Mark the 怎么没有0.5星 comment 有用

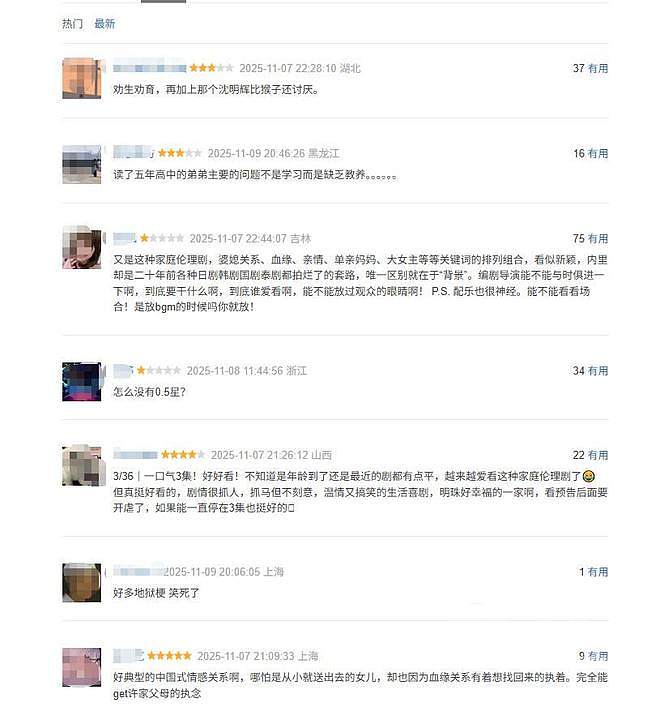coord(597,371)
